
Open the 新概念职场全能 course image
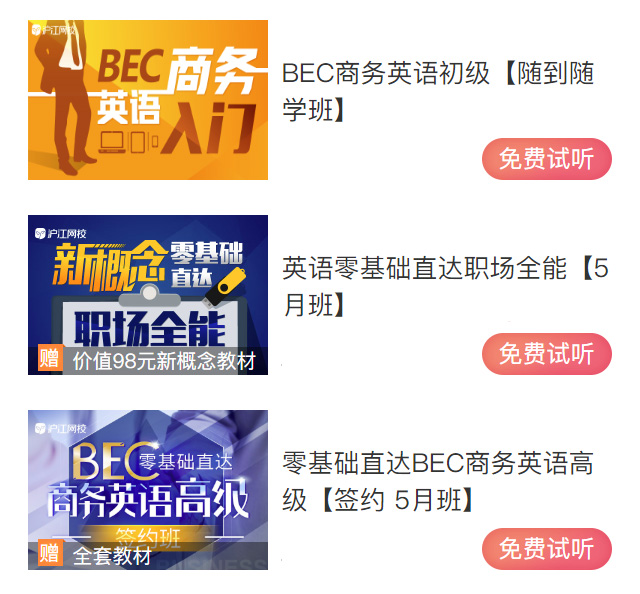pyautogui.click(x=148, y=295)
